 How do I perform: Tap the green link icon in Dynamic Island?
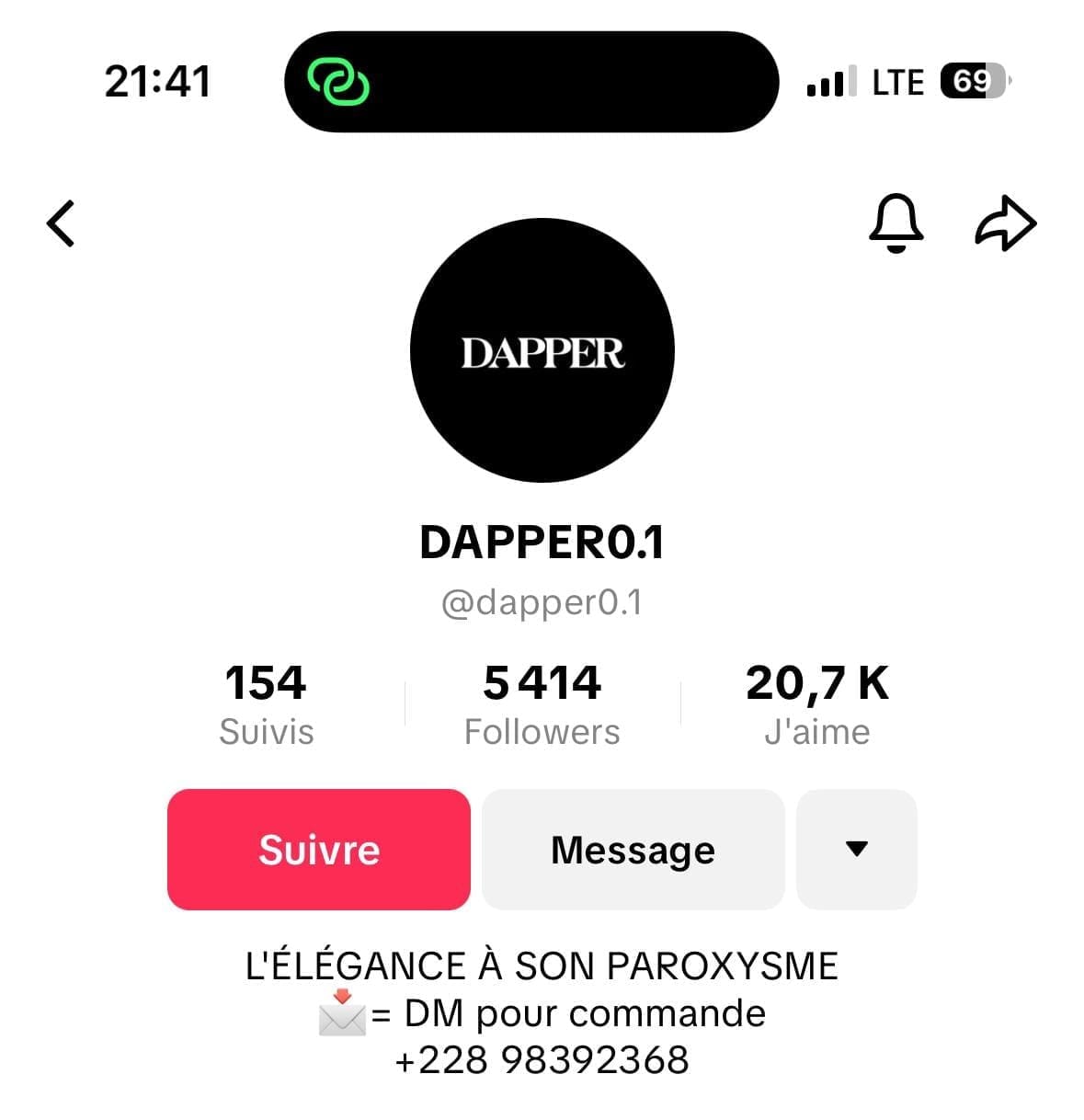(x=337, y=82)
